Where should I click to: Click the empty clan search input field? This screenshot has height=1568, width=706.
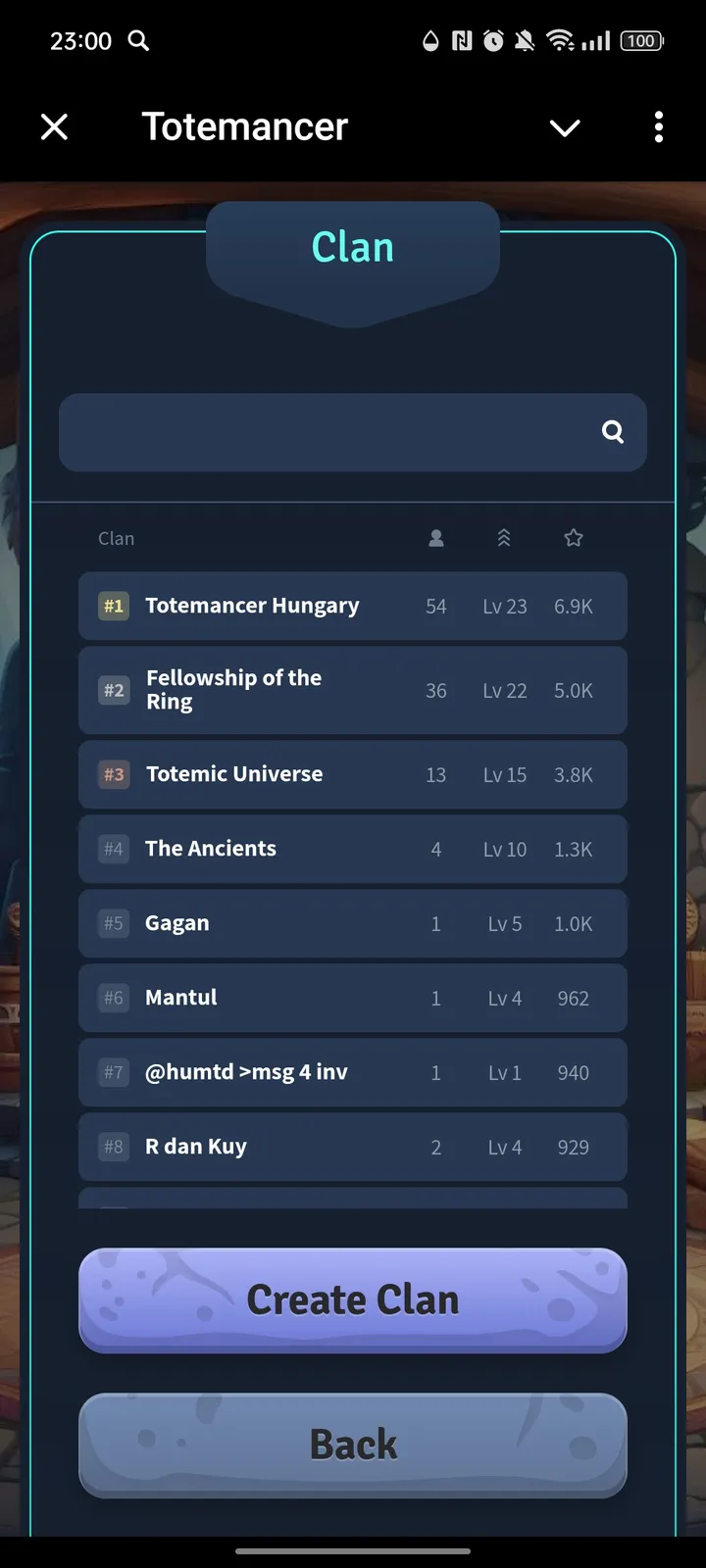click(x=324, y=431)
